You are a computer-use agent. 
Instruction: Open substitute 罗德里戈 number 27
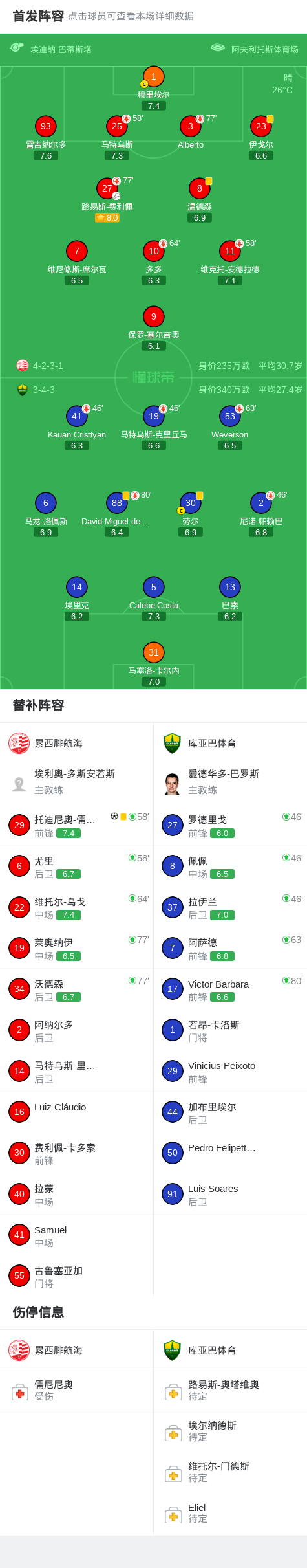(x=230, y=825)
